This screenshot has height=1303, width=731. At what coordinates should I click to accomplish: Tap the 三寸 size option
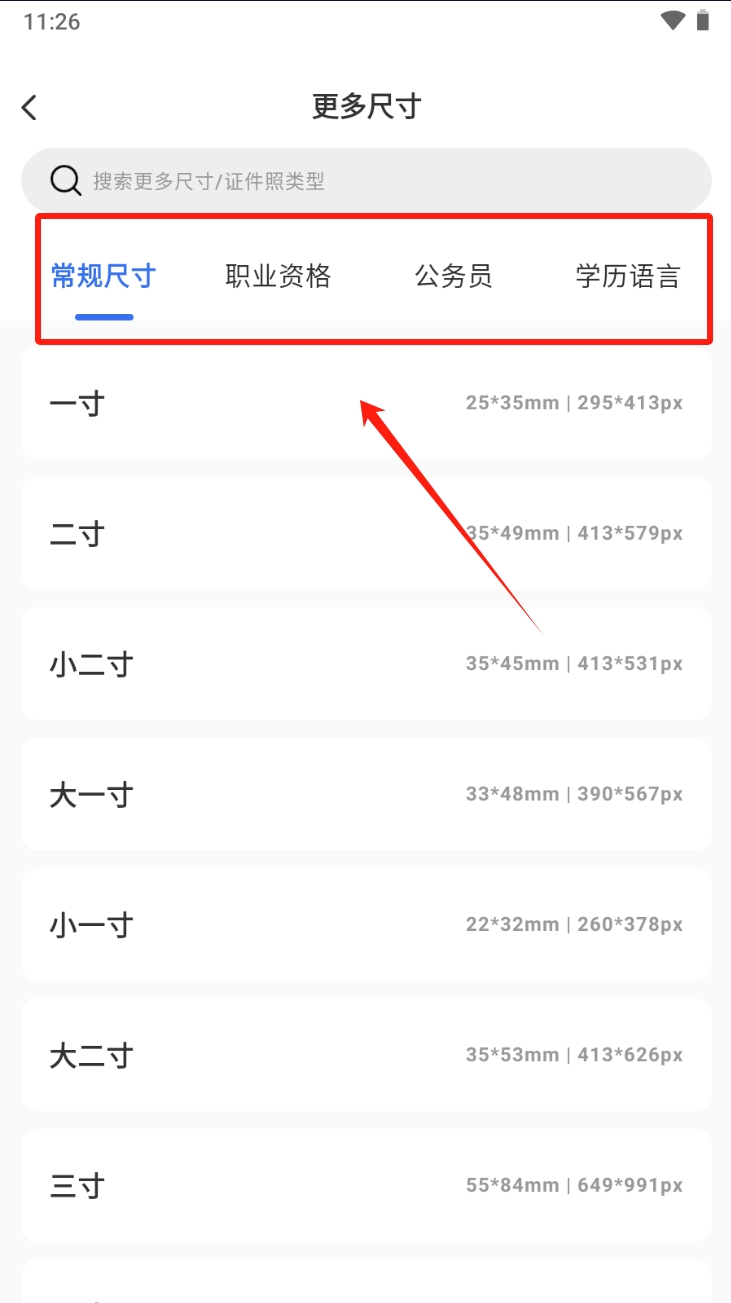[366, 1185]
